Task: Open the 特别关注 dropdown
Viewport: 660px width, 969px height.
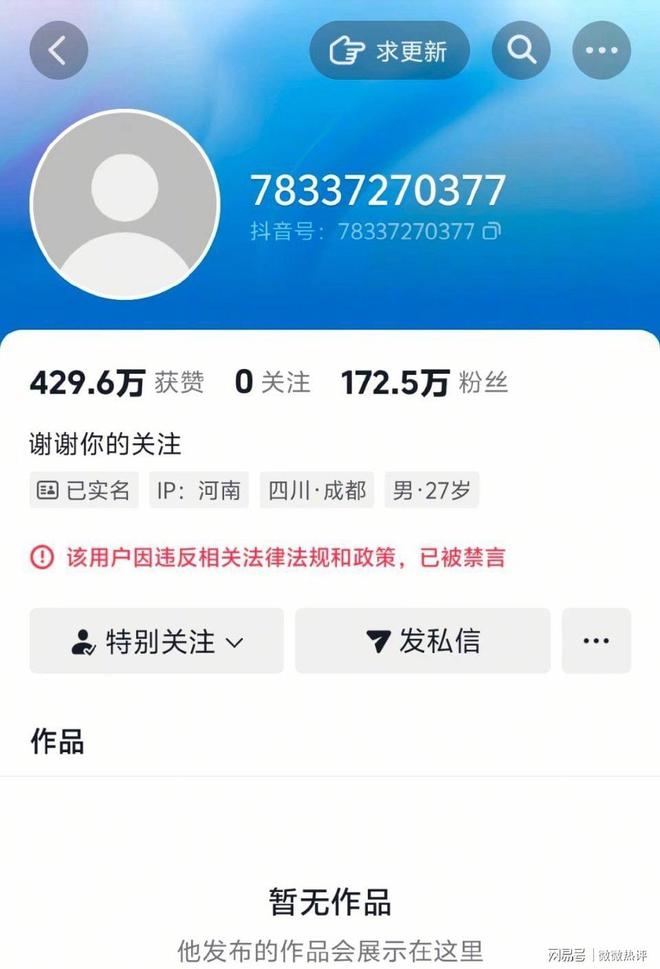Action: [x=157, y=641]
